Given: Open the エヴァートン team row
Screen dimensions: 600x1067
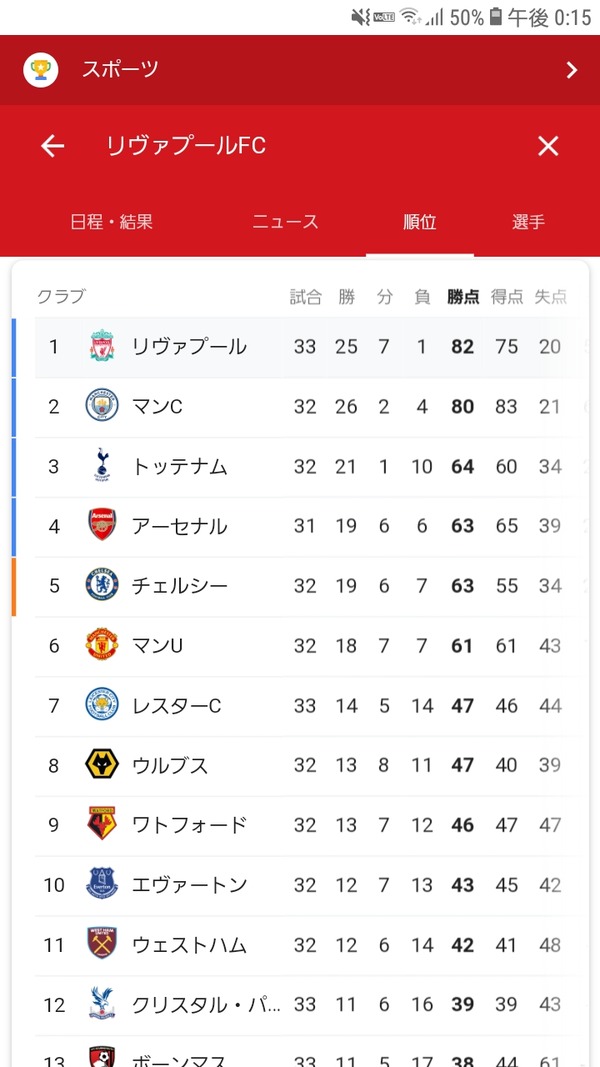Looking at the screenshot, I should coord(312,886).
